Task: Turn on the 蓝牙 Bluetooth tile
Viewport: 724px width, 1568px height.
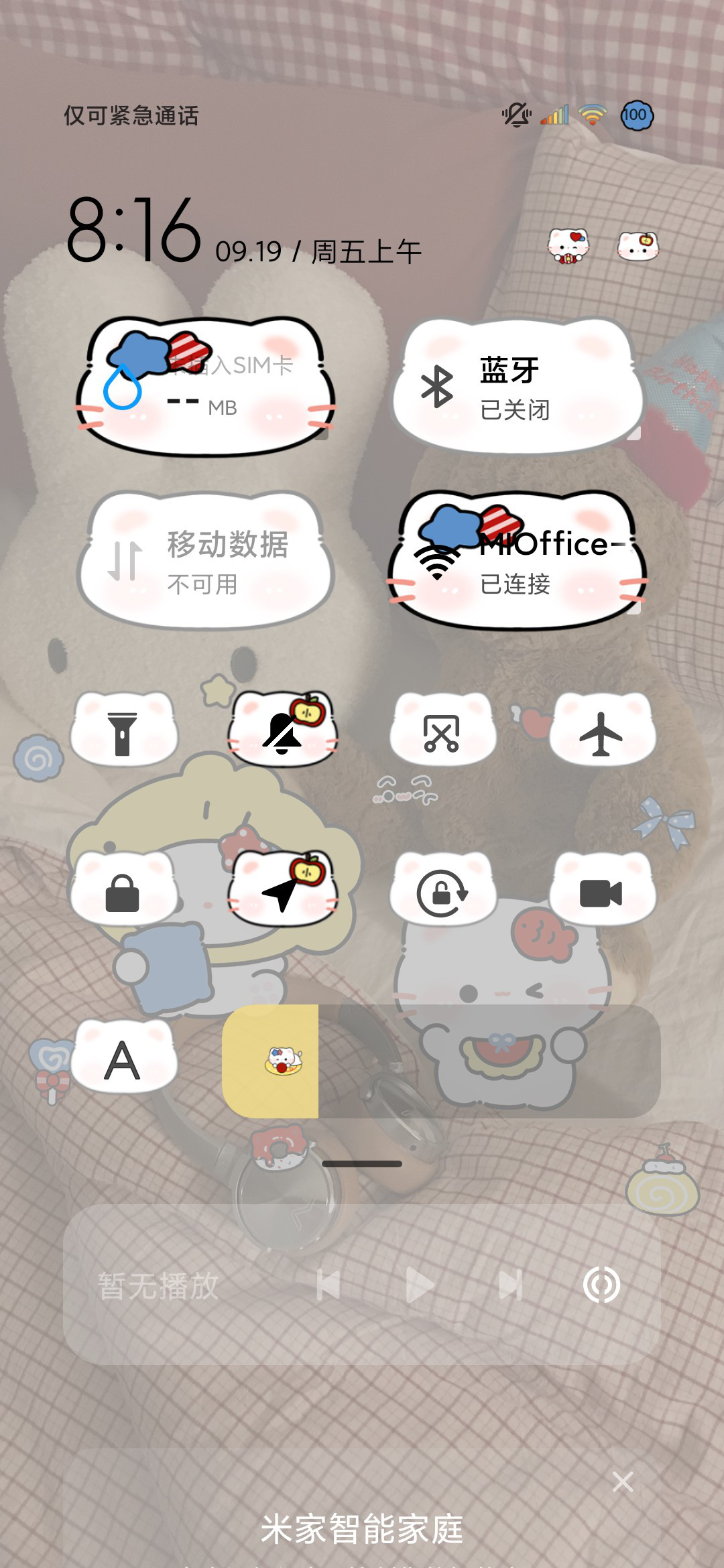Action: (518, 387)
